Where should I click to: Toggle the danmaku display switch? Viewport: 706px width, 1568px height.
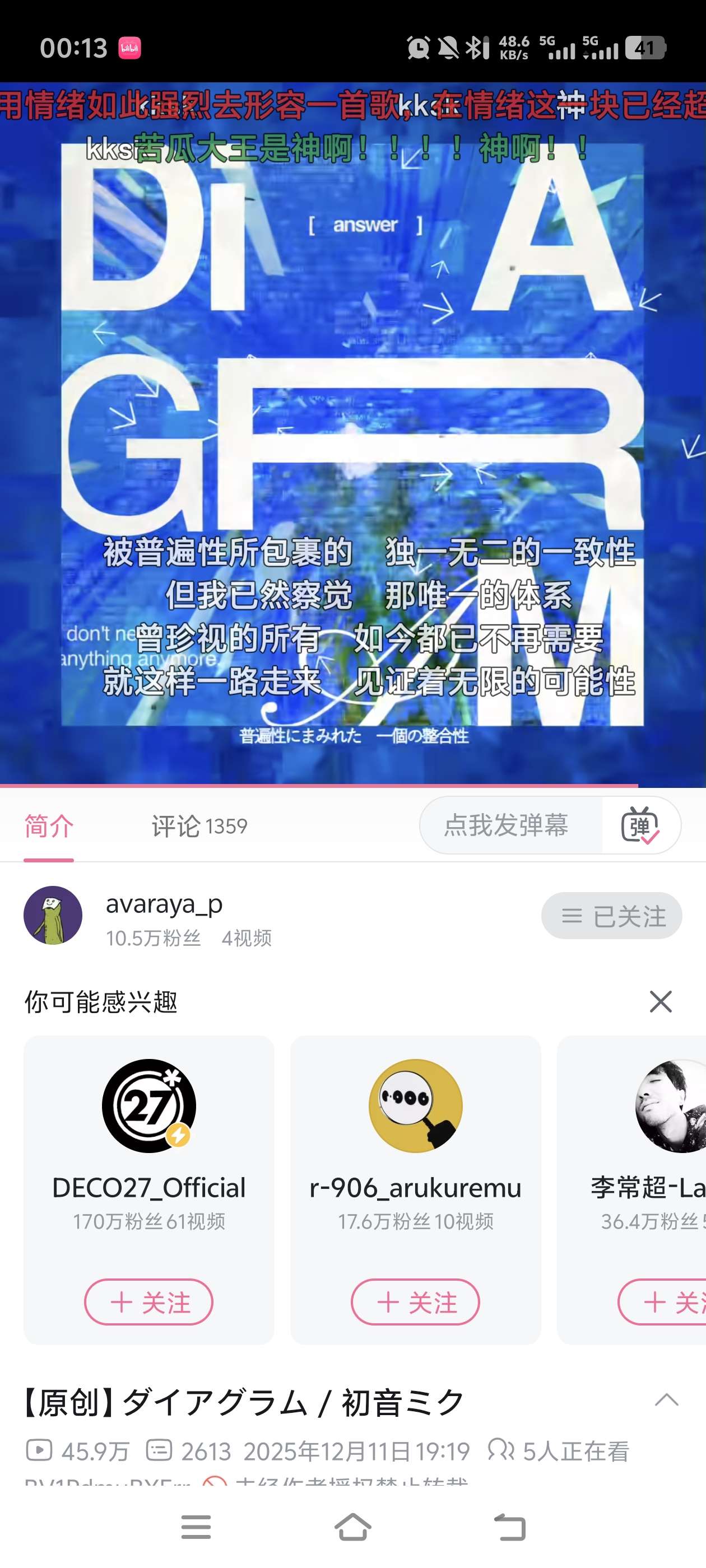click(x=640, y=826)
